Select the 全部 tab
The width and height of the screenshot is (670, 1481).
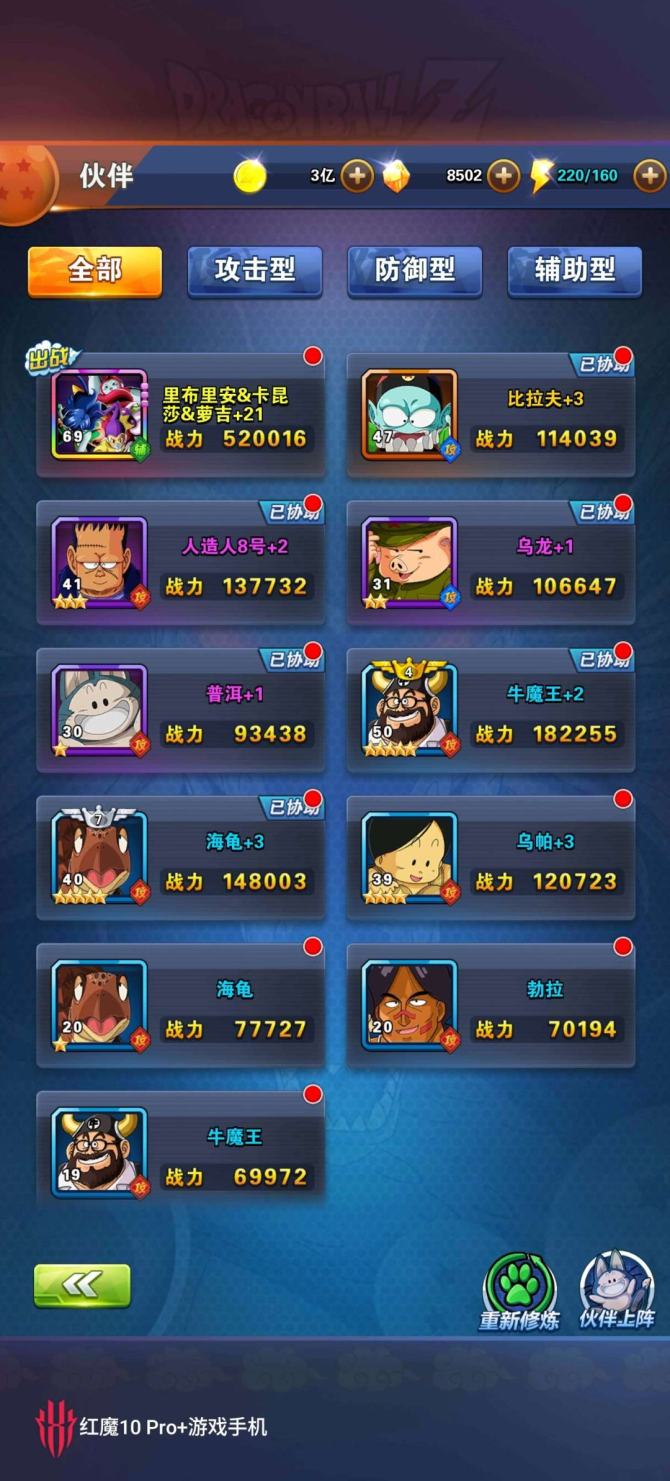point(95,270)
